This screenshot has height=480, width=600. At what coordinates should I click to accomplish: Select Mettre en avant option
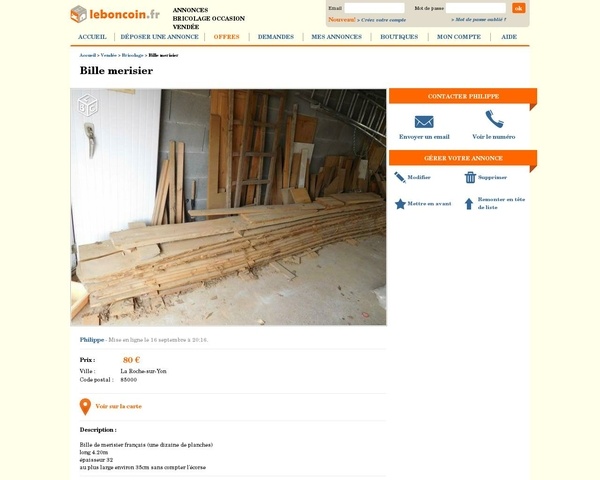tap(423, 203)
